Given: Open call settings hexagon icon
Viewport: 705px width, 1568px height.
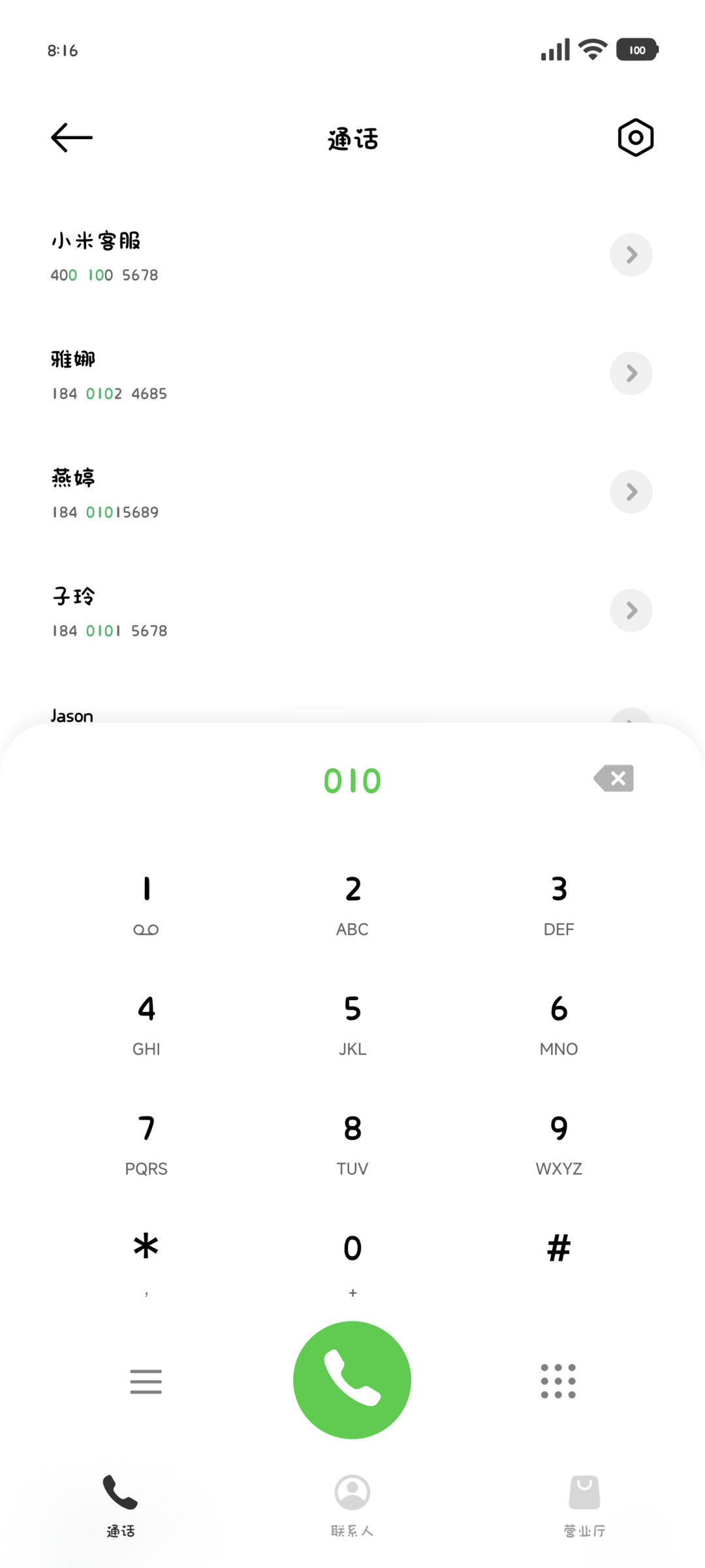Looking at the screenshot, I should (x=635, y=138).
